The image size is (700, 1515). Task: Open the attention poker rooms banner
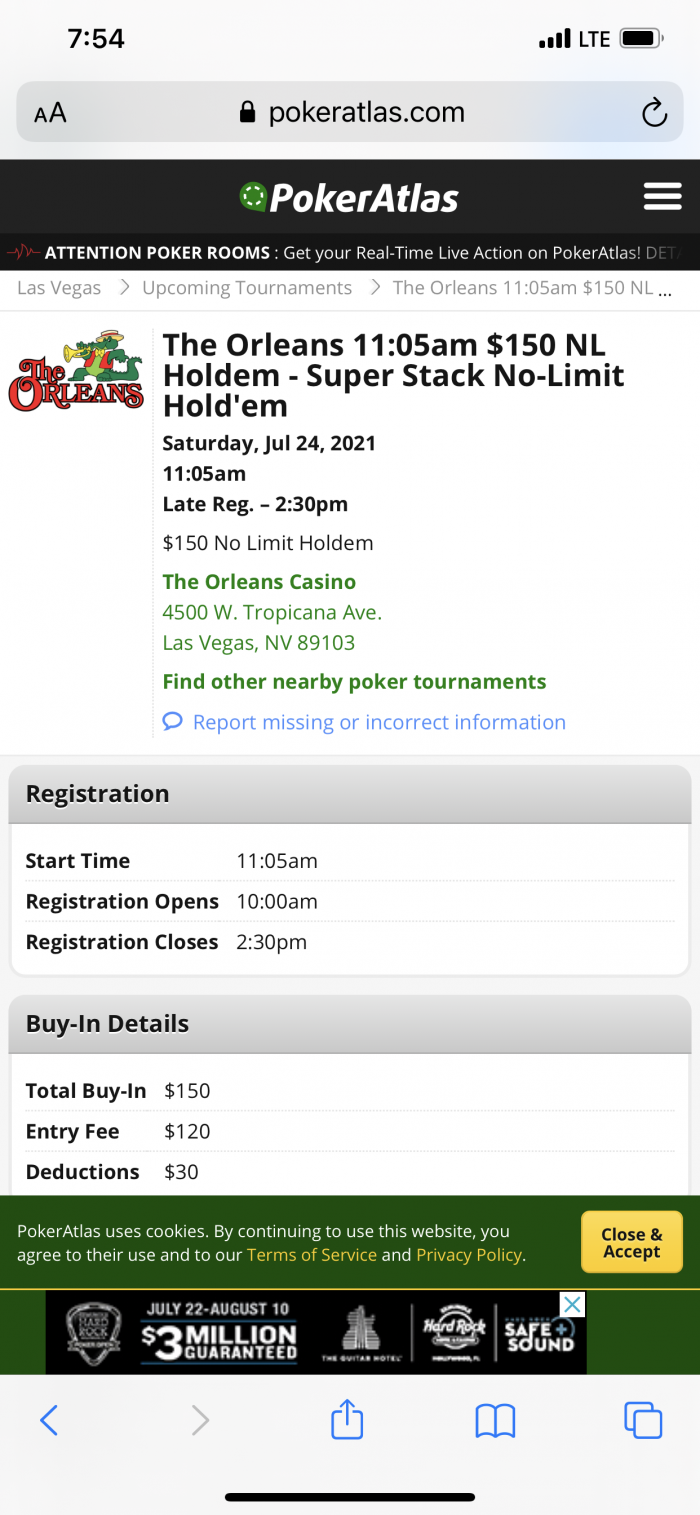pyautogui.click(x=350, y=252)
